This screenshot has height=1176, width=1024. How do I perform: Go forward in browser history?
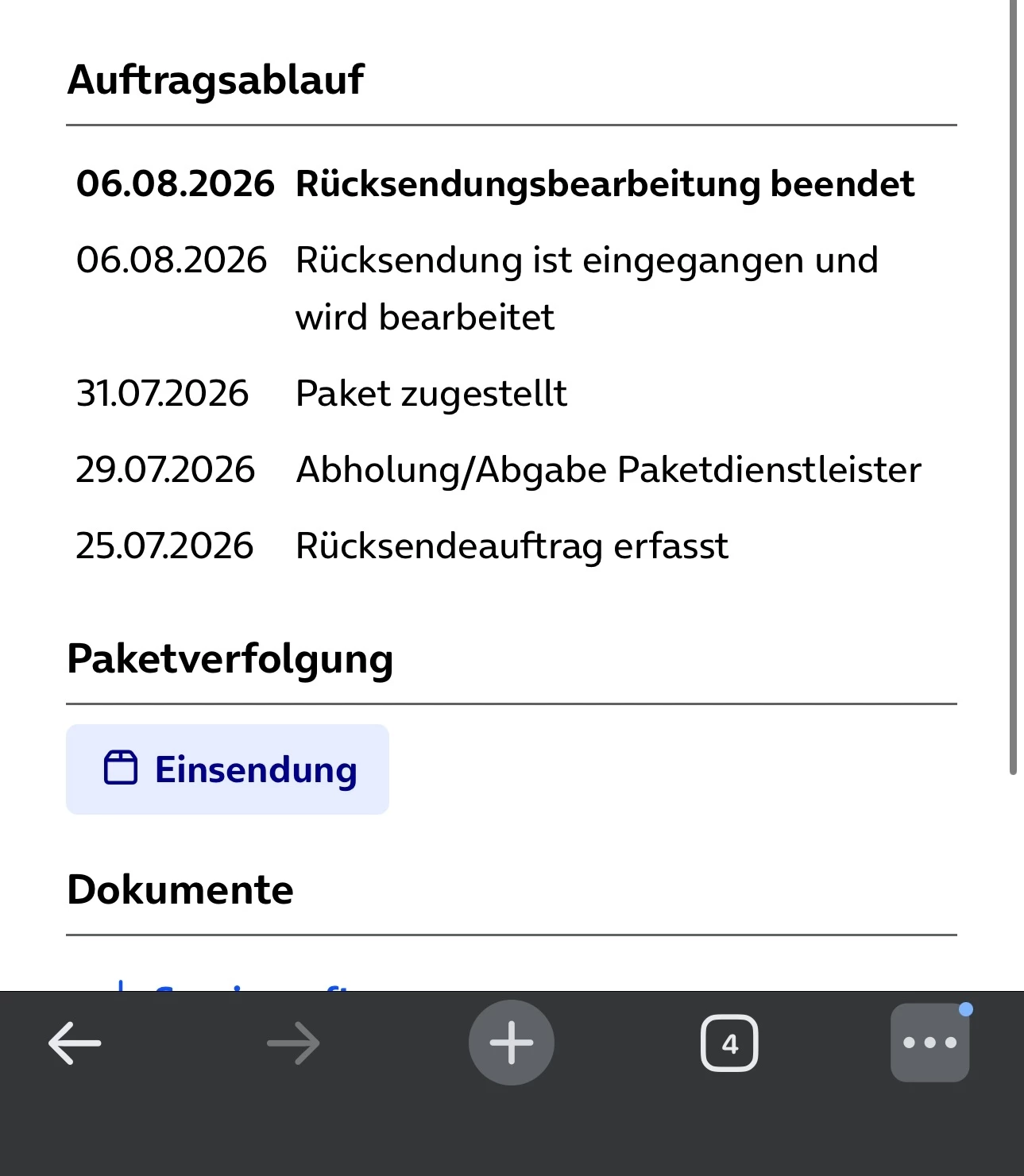click(x=293, y=1043)
